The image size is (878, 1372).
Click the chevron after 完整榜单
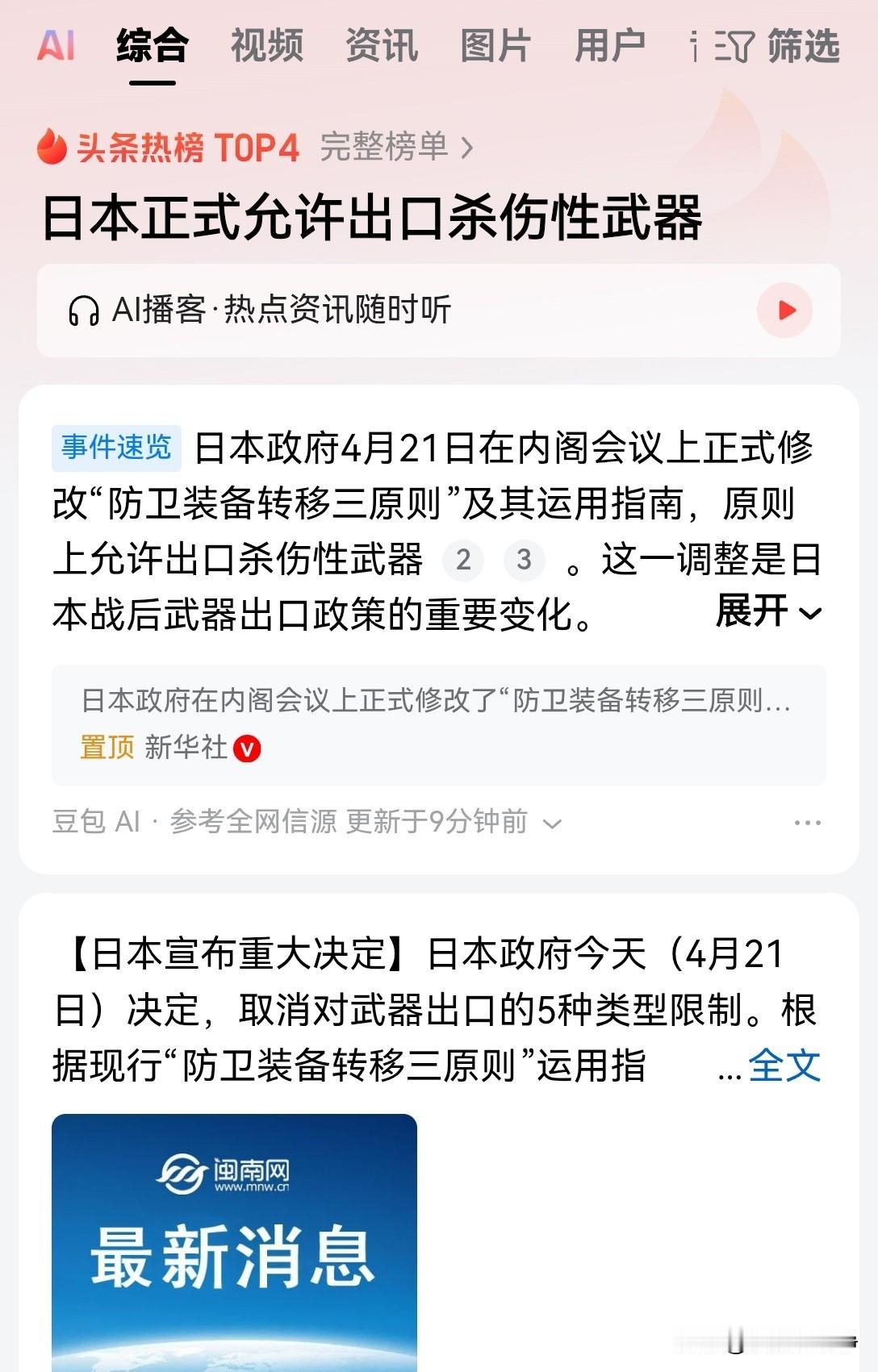coord(465,148)
